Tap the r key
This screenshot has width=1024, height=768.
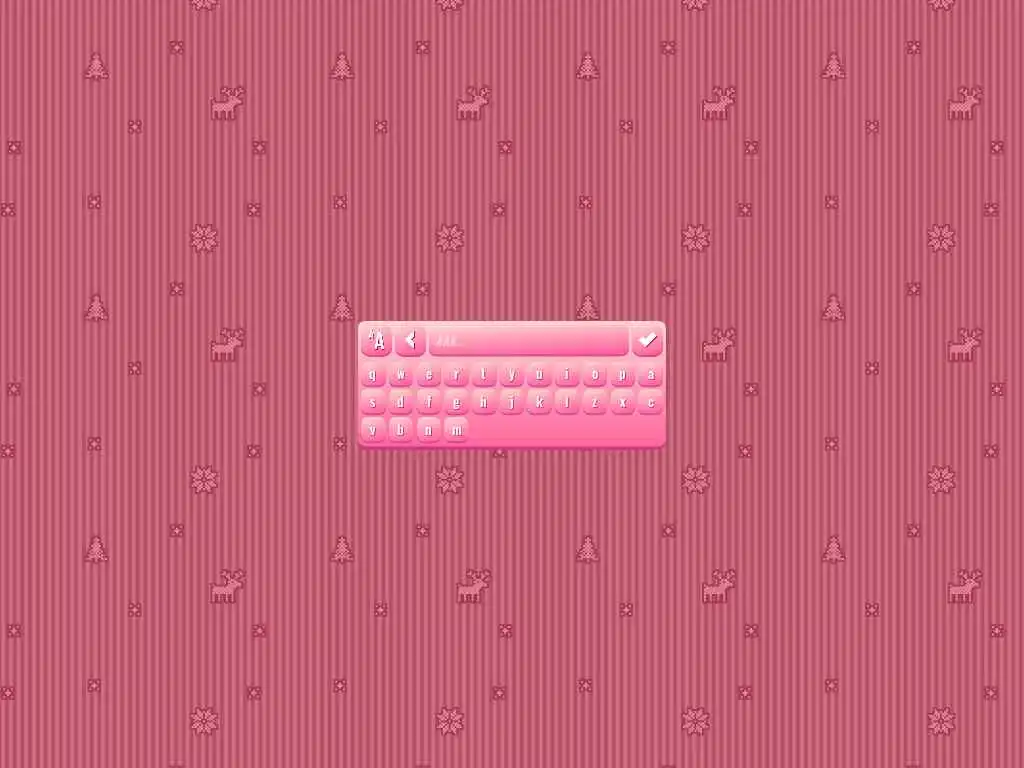point(457,376)
